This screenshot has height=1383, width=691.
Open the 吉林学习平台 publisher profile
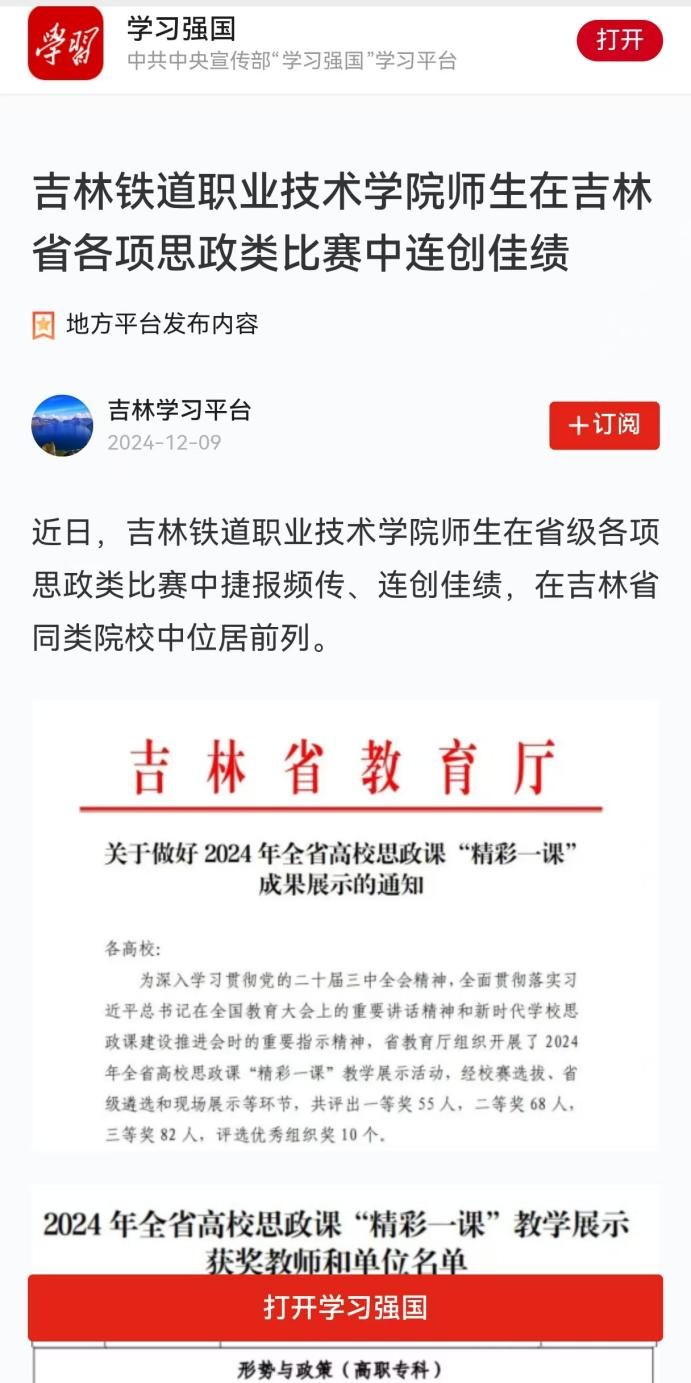[x=180, y=410]
